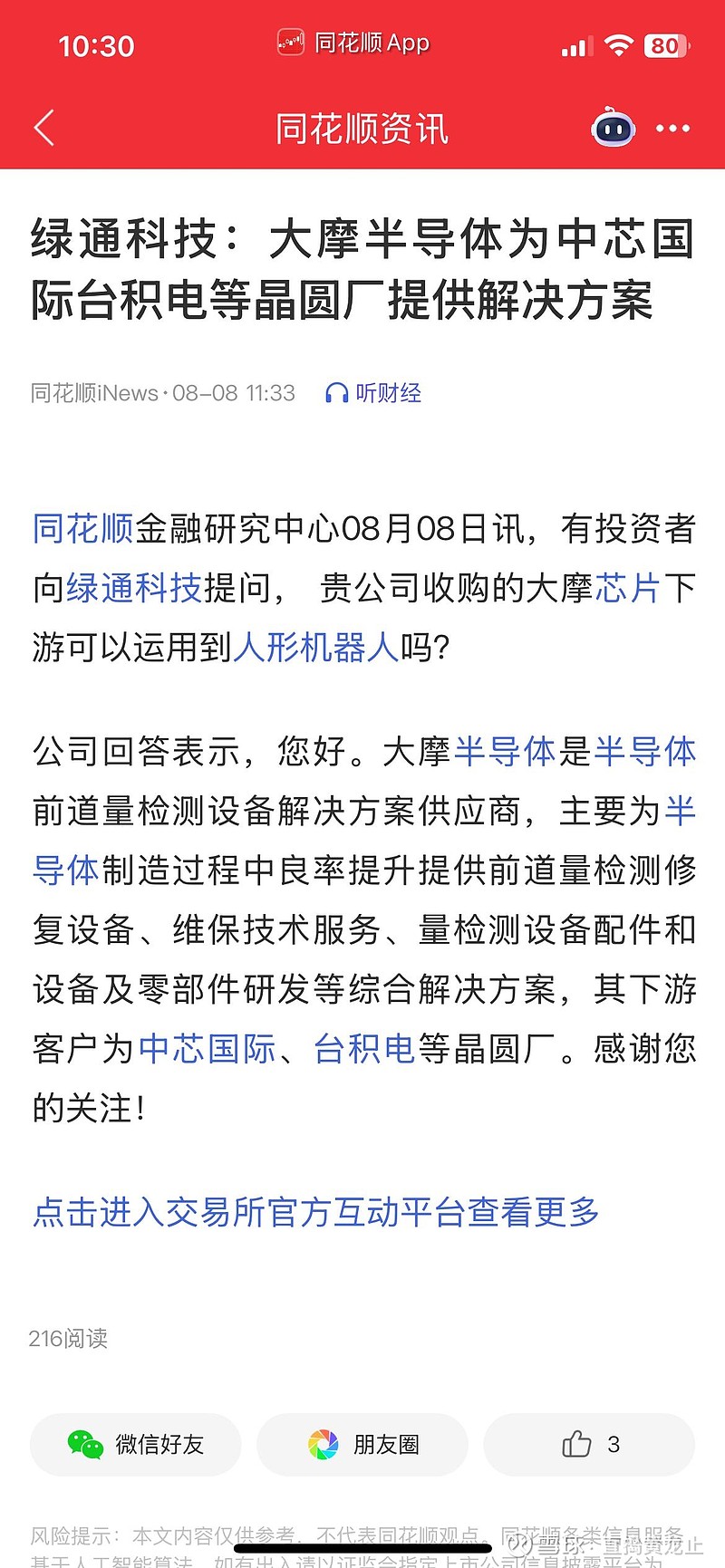The height and width of the screenshot is (1568, 725).
Task: Open 点击进入交易所官方互动平台查看更多 link
Action: pos(316,1211)
